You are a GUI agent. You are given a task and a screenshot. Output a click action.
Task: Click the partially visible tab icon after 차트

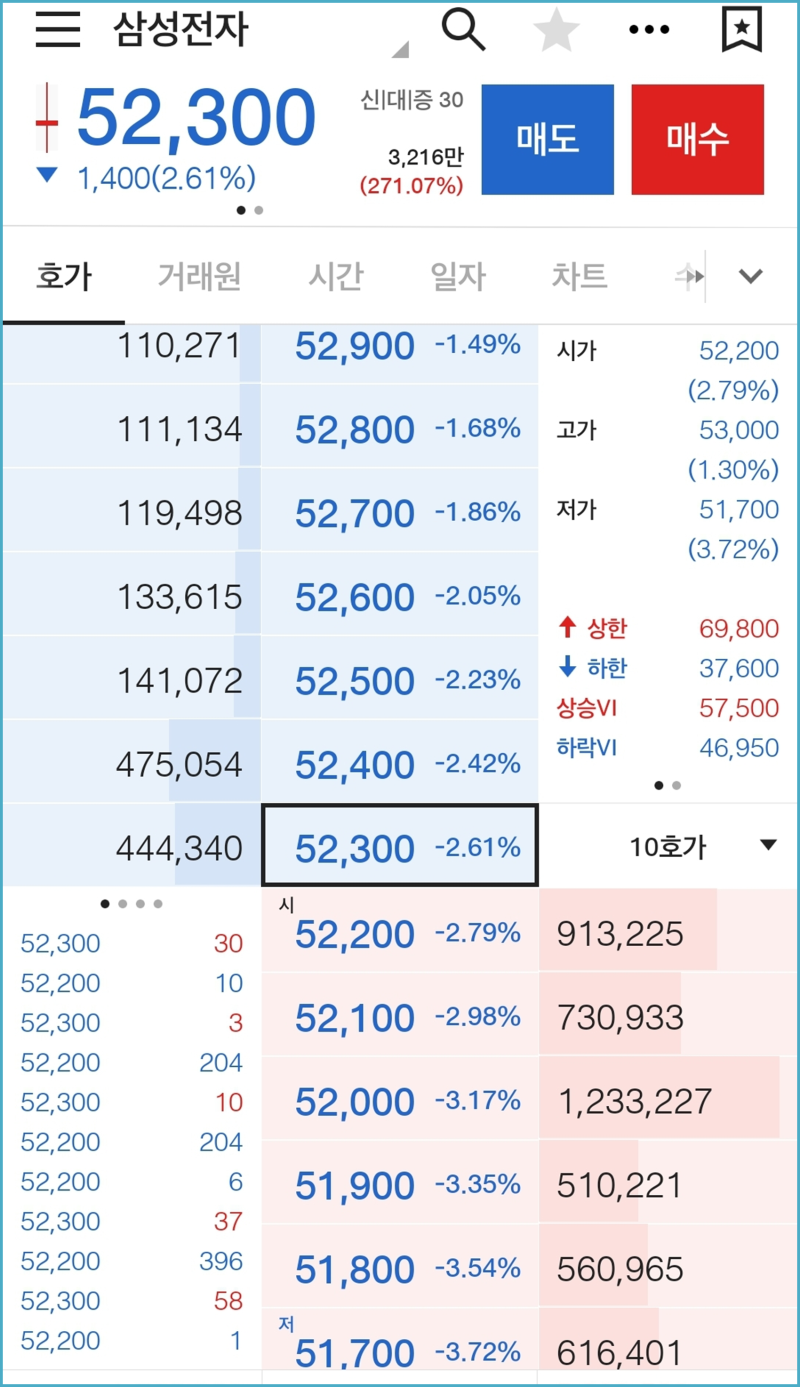[687, 276]
